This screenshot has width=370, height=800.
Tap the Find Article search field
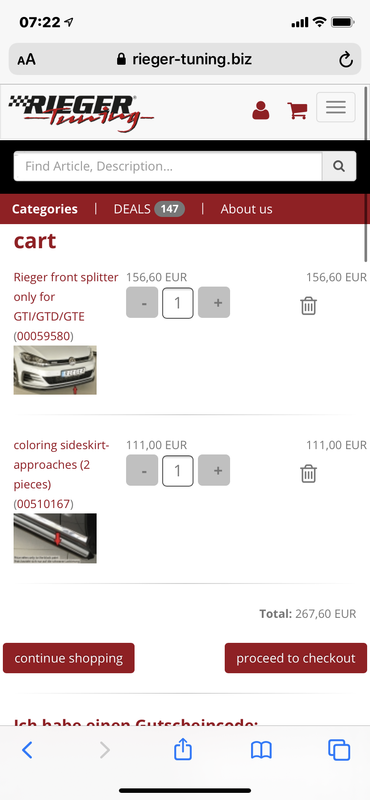(x=168, y=166)
